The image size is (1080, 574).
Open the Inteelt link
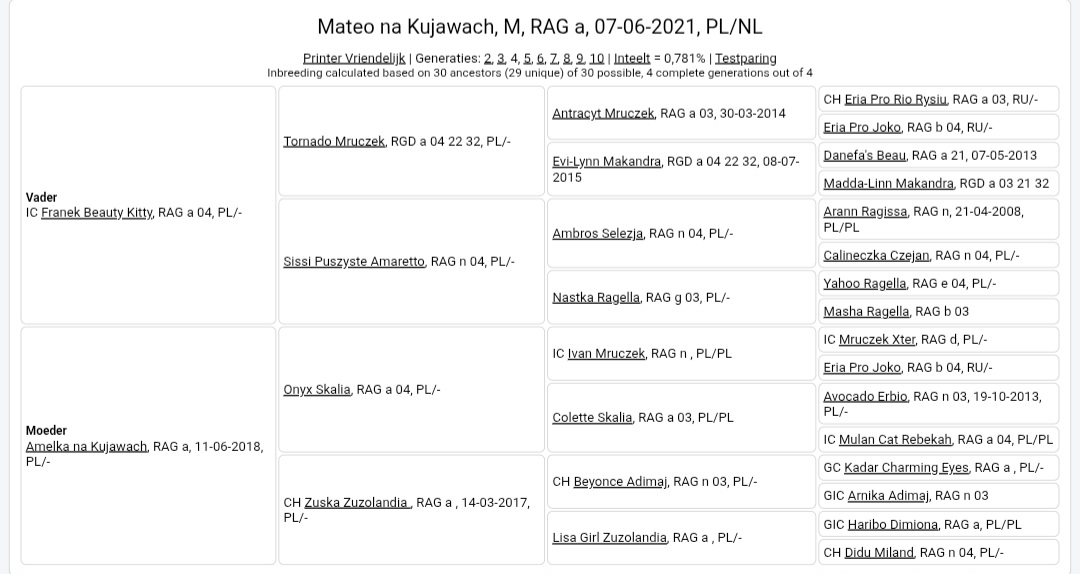point(632,59)
